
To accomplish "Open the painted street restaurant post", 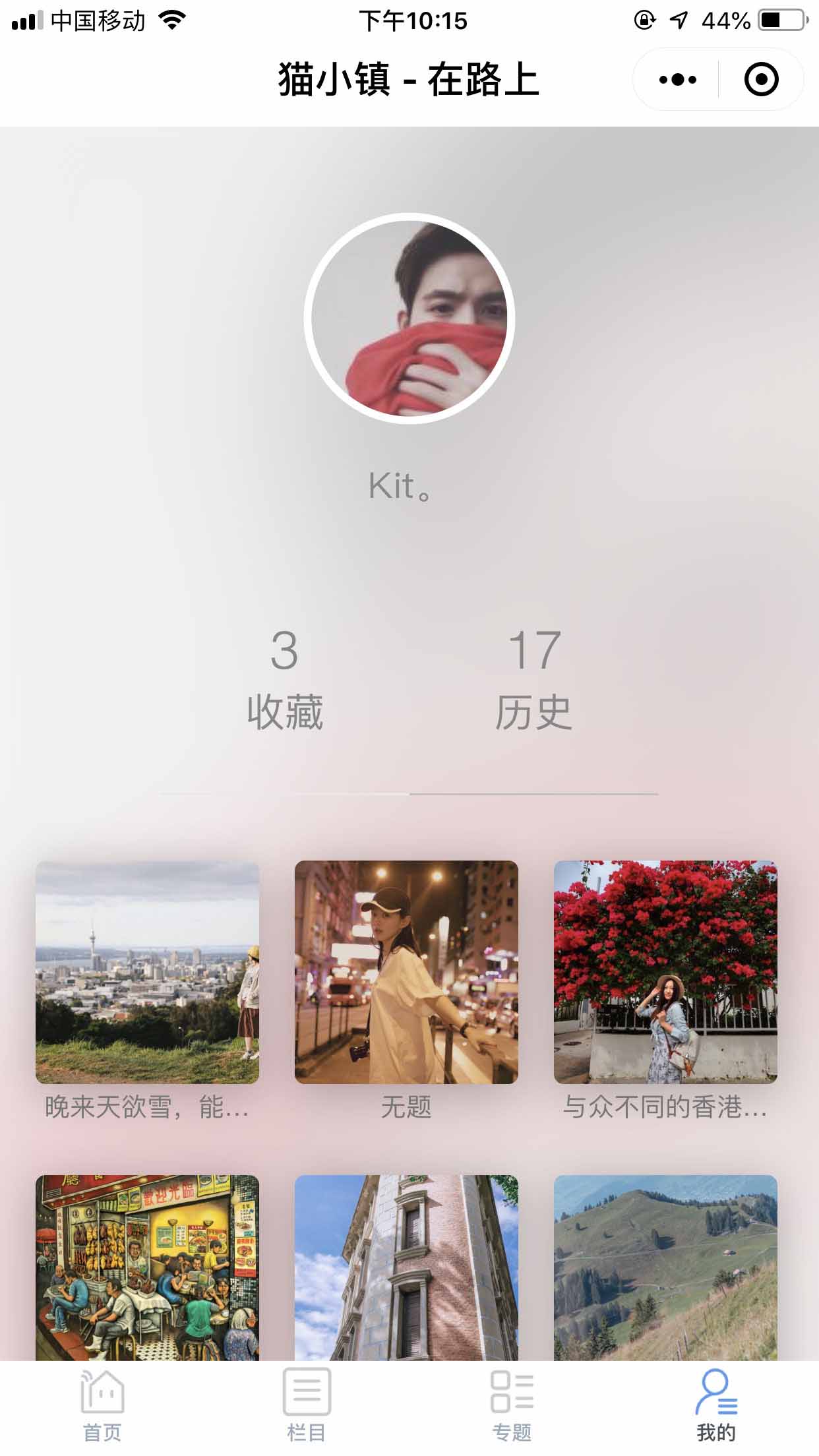I will pos(147,1266).
